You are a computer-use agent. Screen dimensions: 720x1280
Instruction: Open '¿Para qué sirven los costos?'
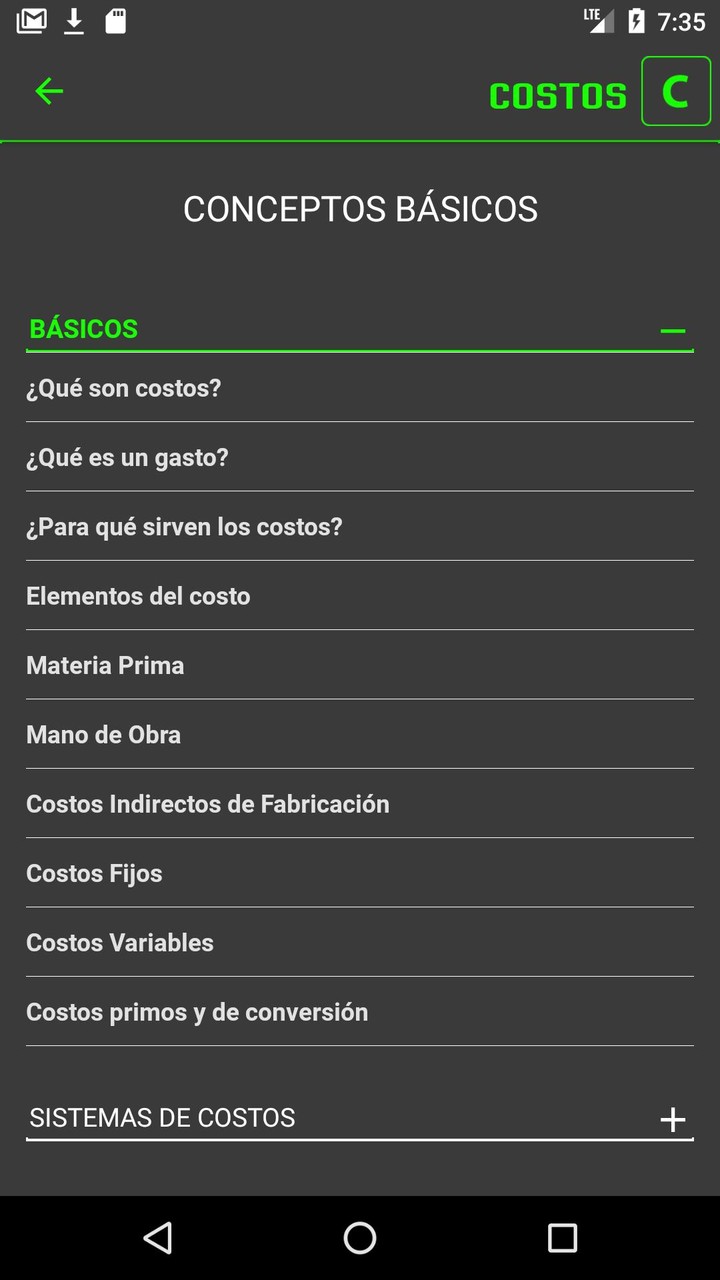click(183, 527)
